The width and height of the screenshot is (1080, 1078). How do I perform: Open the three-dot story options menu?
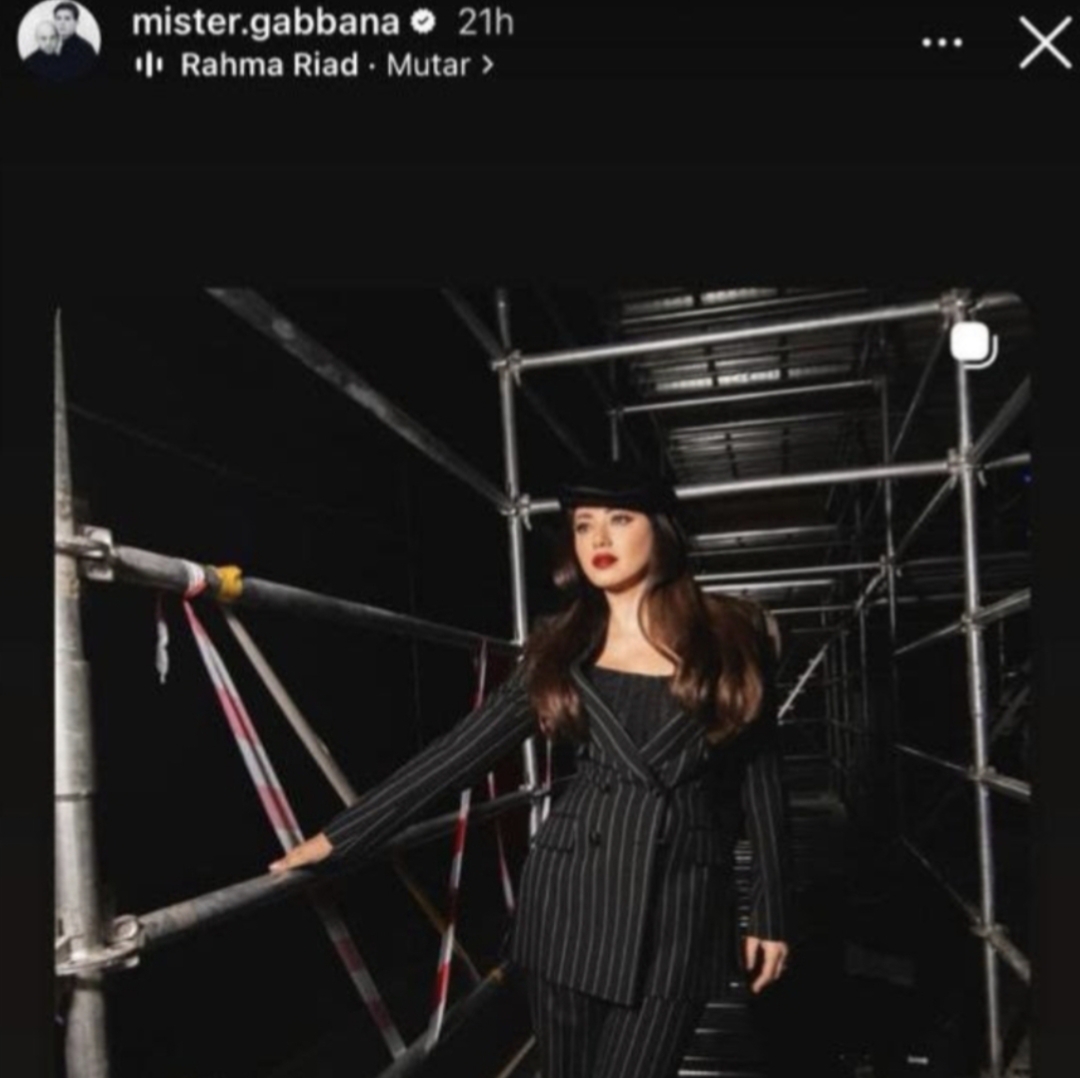click(x=942, y=44)
